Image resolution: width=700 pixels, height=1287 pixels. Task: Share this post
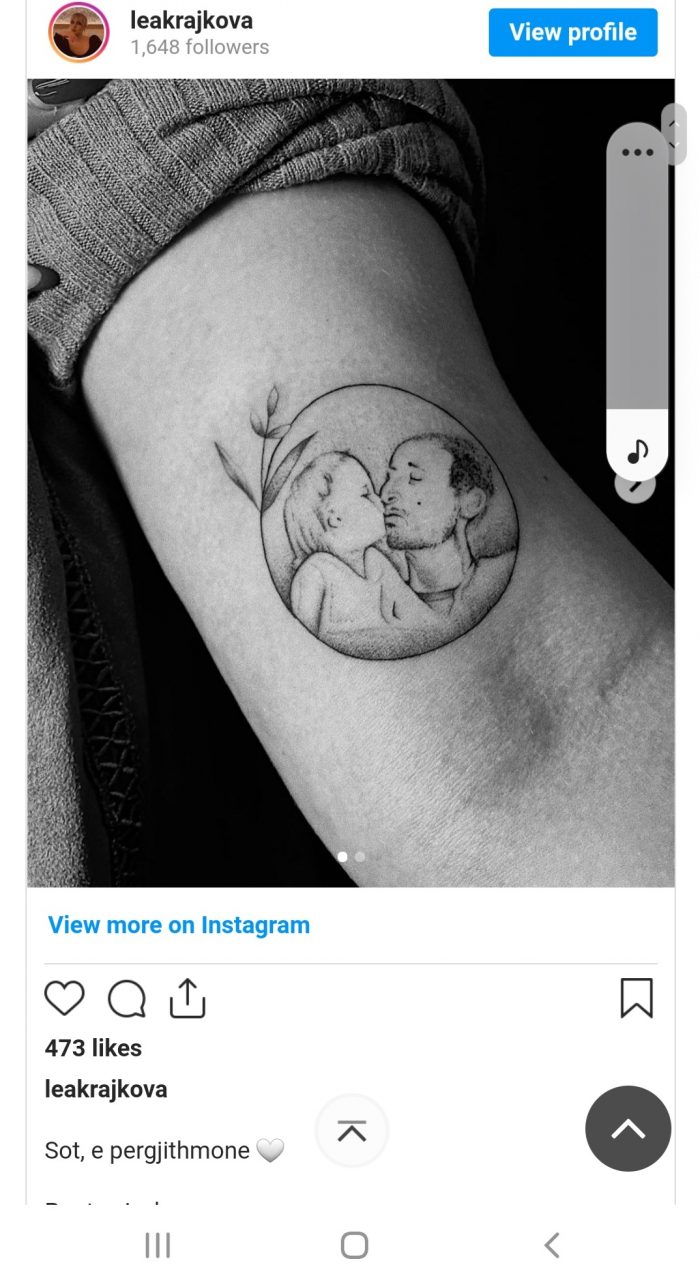point(187,998)
